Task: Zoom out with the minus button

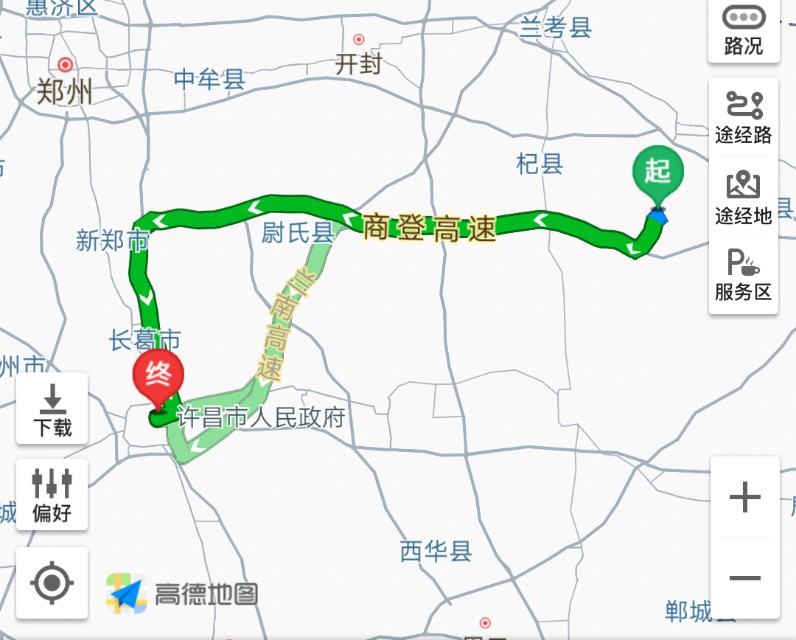Action: [744, 578]
